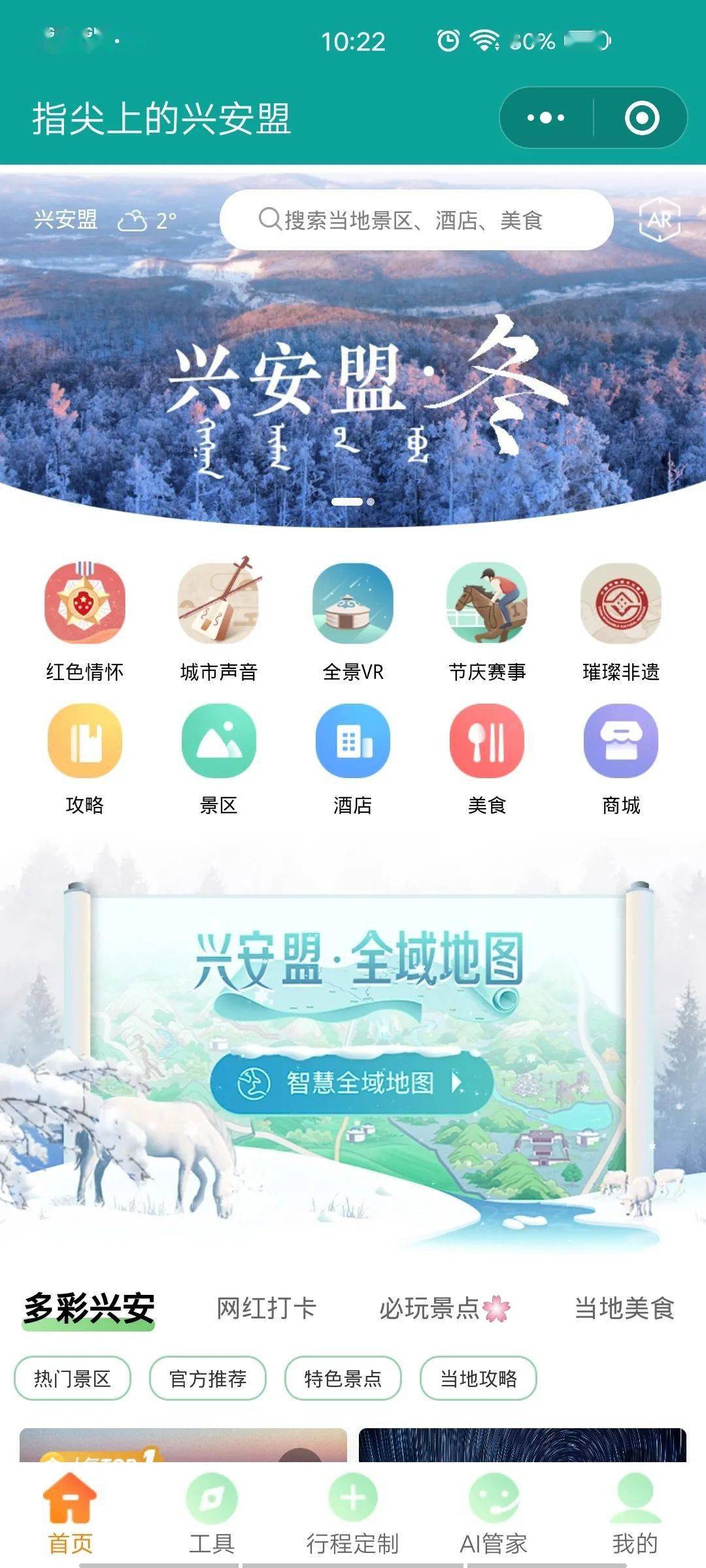Viewport: 706px width, 1568px height.
Task: Open 攻略 travel guides
Action: (x=85, y=759)
